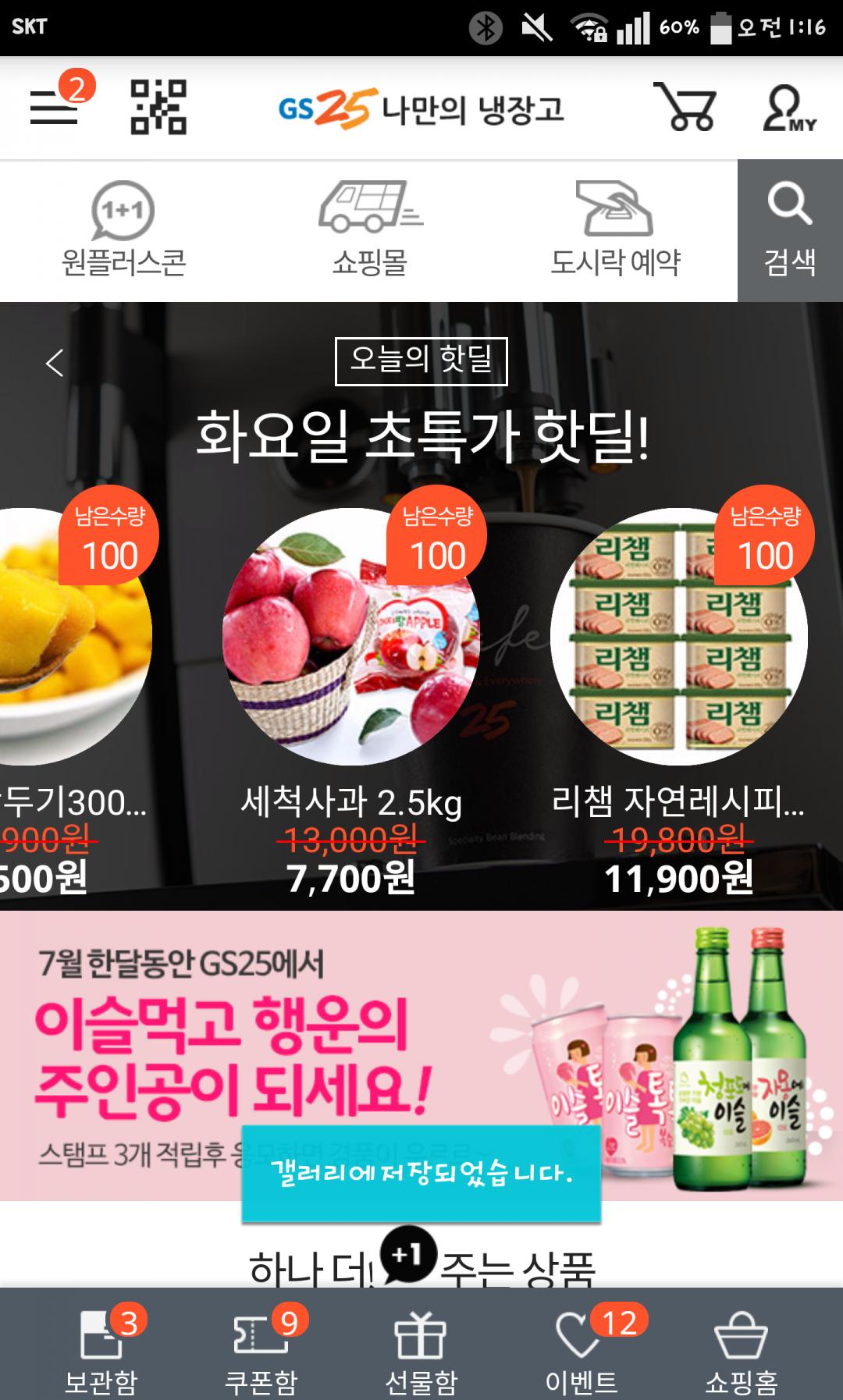
Task: Open 도시락 예약 reservation
Action: [x=615, y=231]
